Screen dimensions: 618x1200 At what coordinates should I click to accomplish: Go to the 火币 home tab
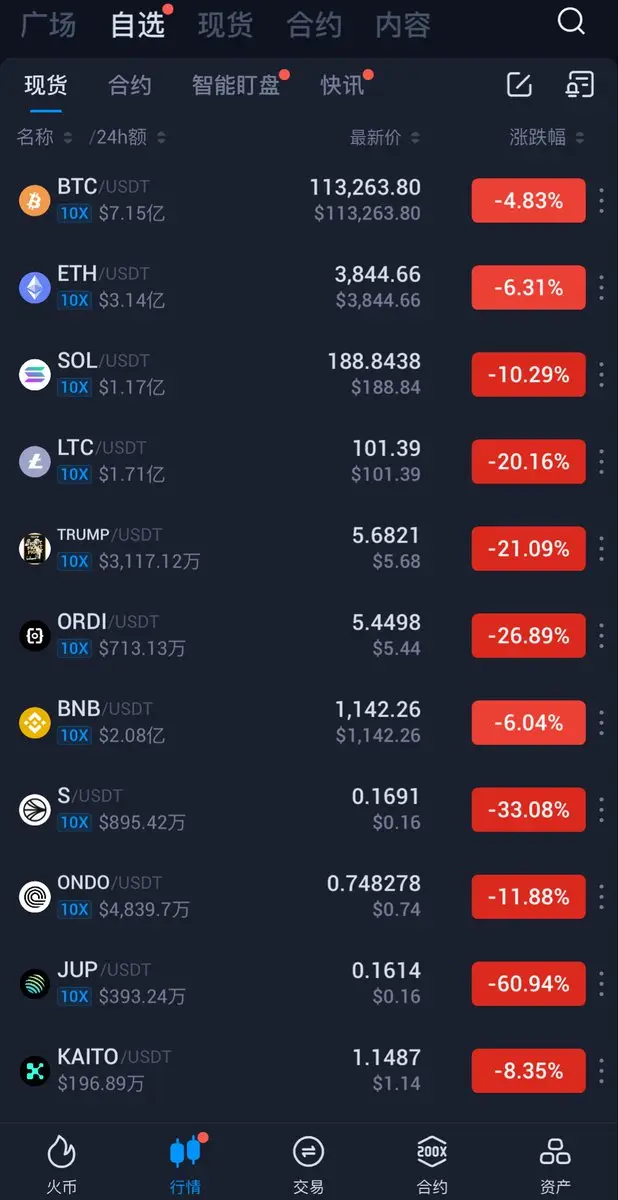coord(61,1165)
